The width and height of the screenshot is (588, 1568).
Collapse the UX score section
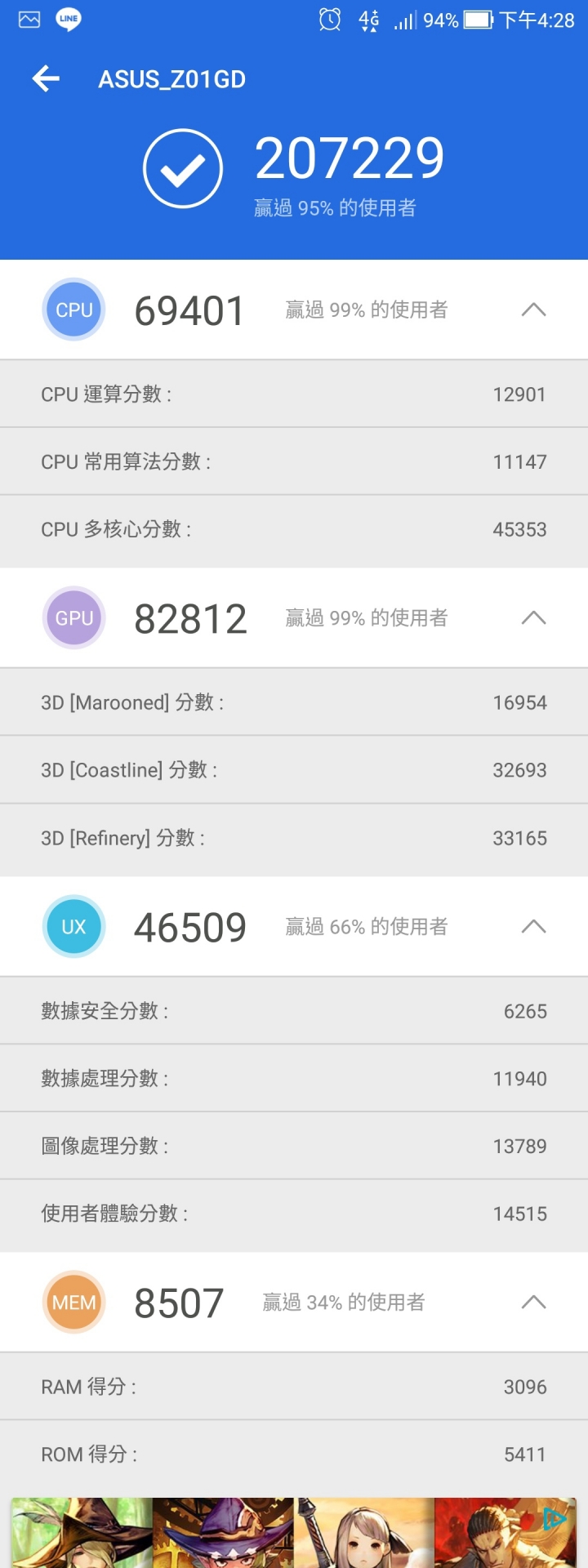pyautogui.click(x=533, y=926)
